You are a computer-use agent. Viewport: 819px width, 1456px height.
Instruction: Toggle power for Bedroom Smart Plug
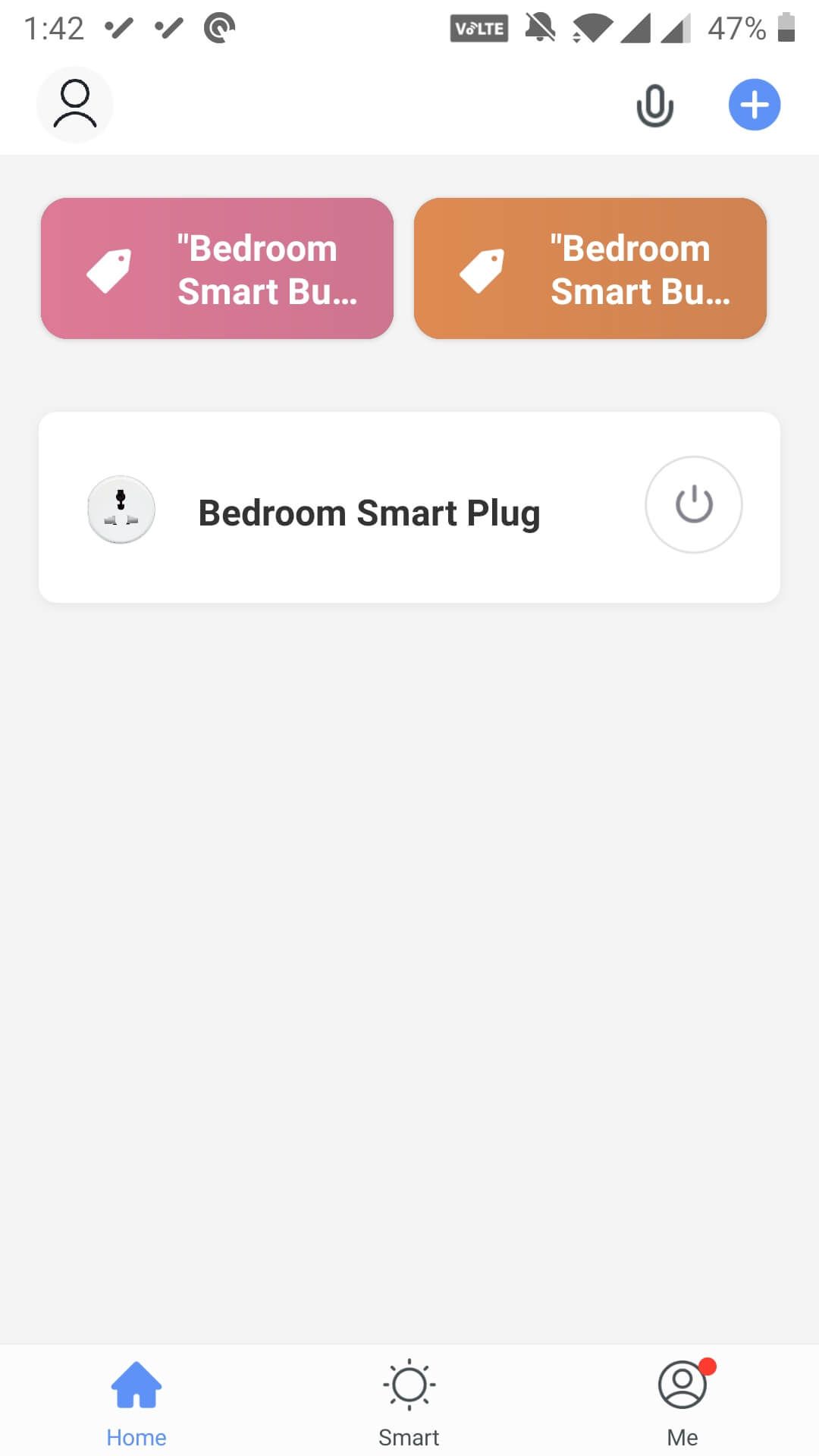pyautogui.click(x=693, y=505)
